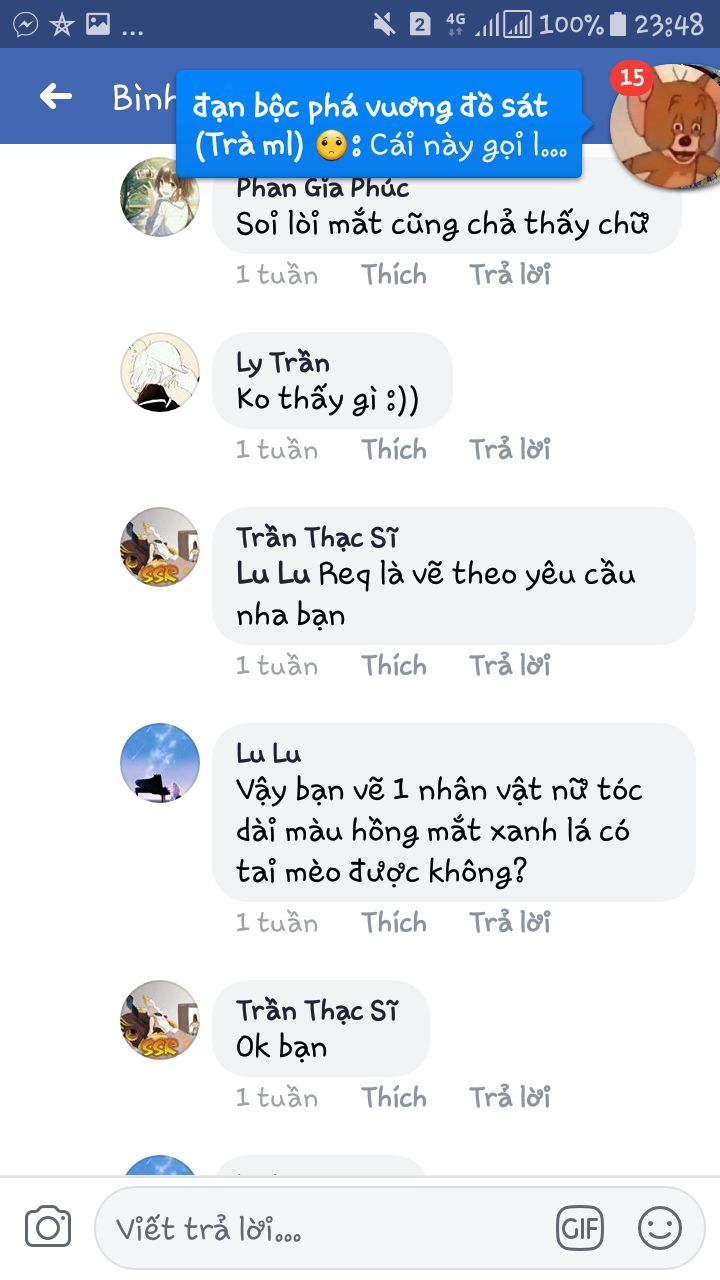Like Ly Trần's comment
The image size is (720, 1280).
(394, 450)
